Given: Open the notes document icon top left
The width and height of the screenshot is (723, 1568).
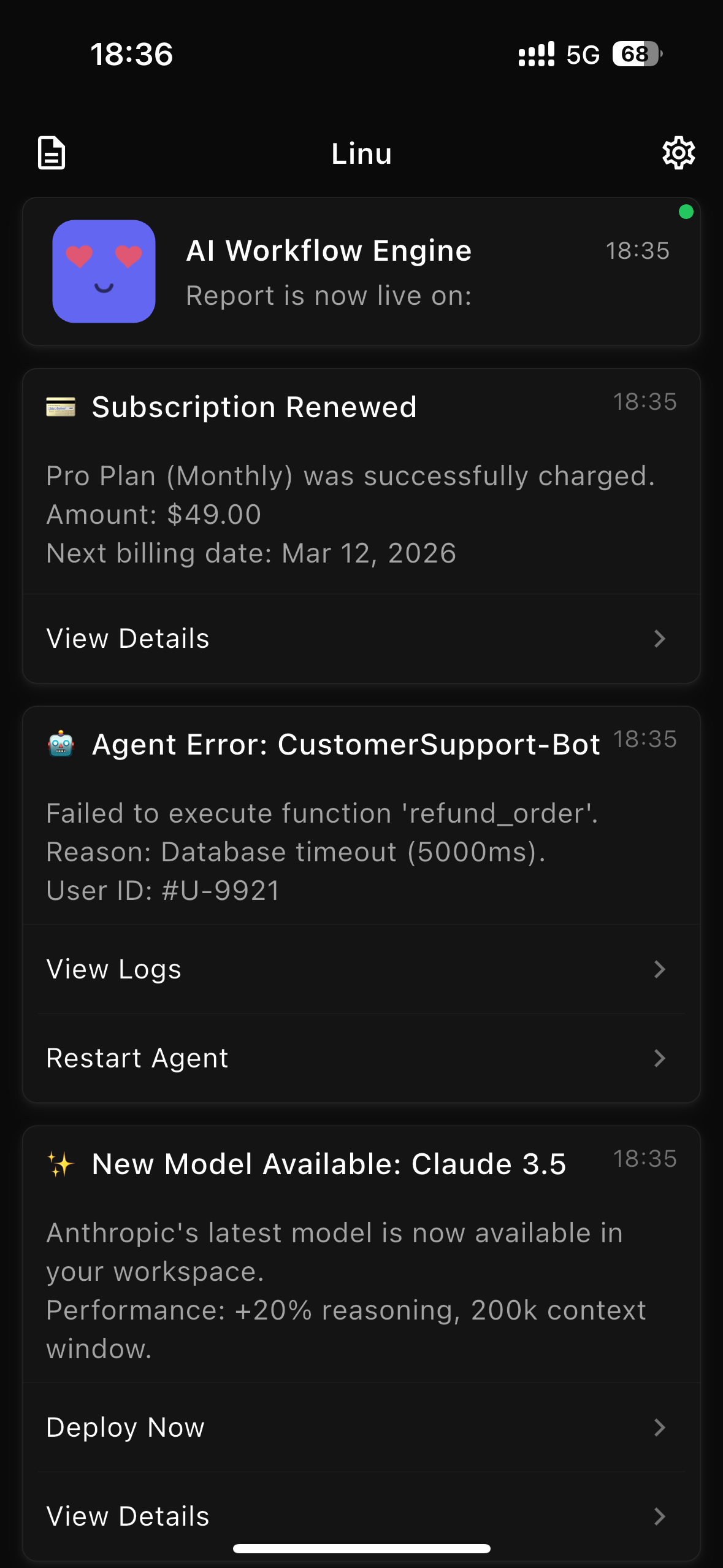Looking at the screenshot, I should point(52,153).
